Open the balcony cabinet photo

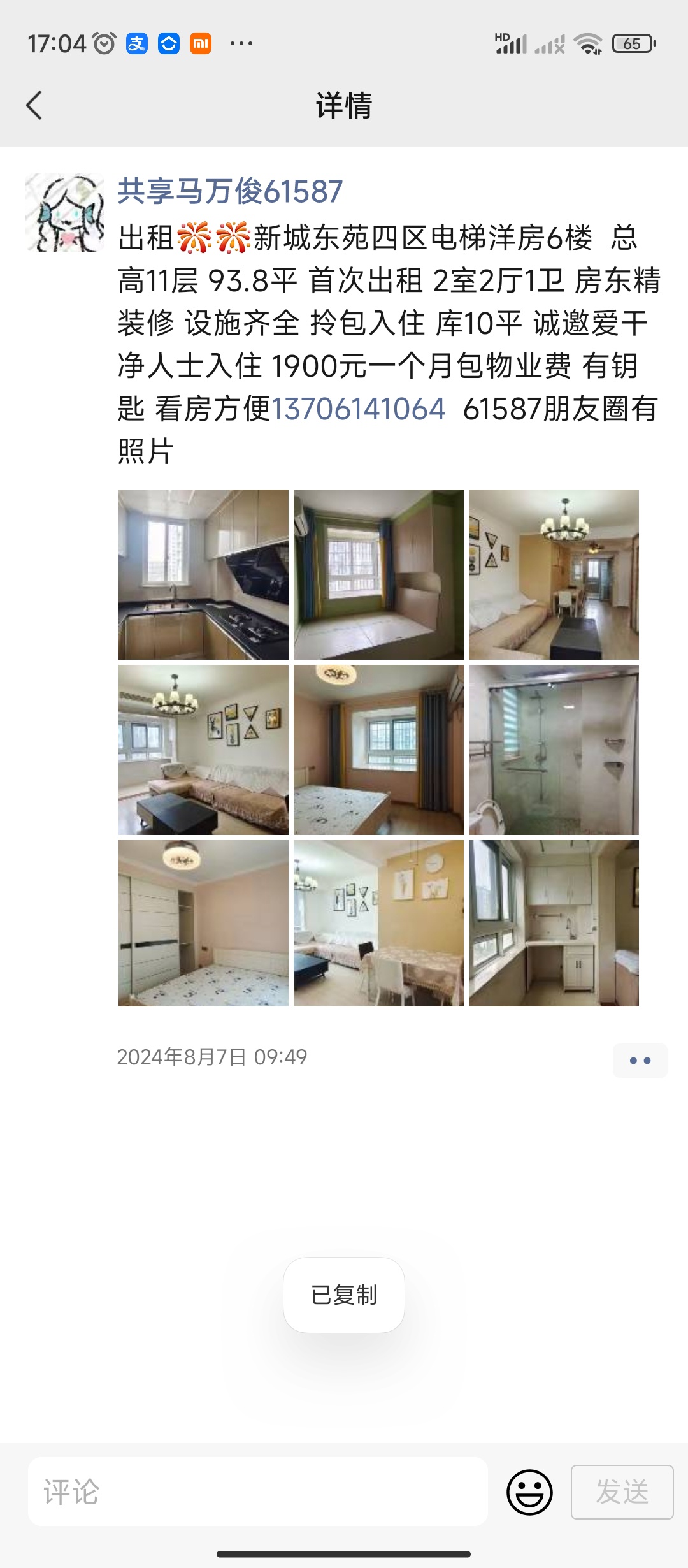click(554, 923)
